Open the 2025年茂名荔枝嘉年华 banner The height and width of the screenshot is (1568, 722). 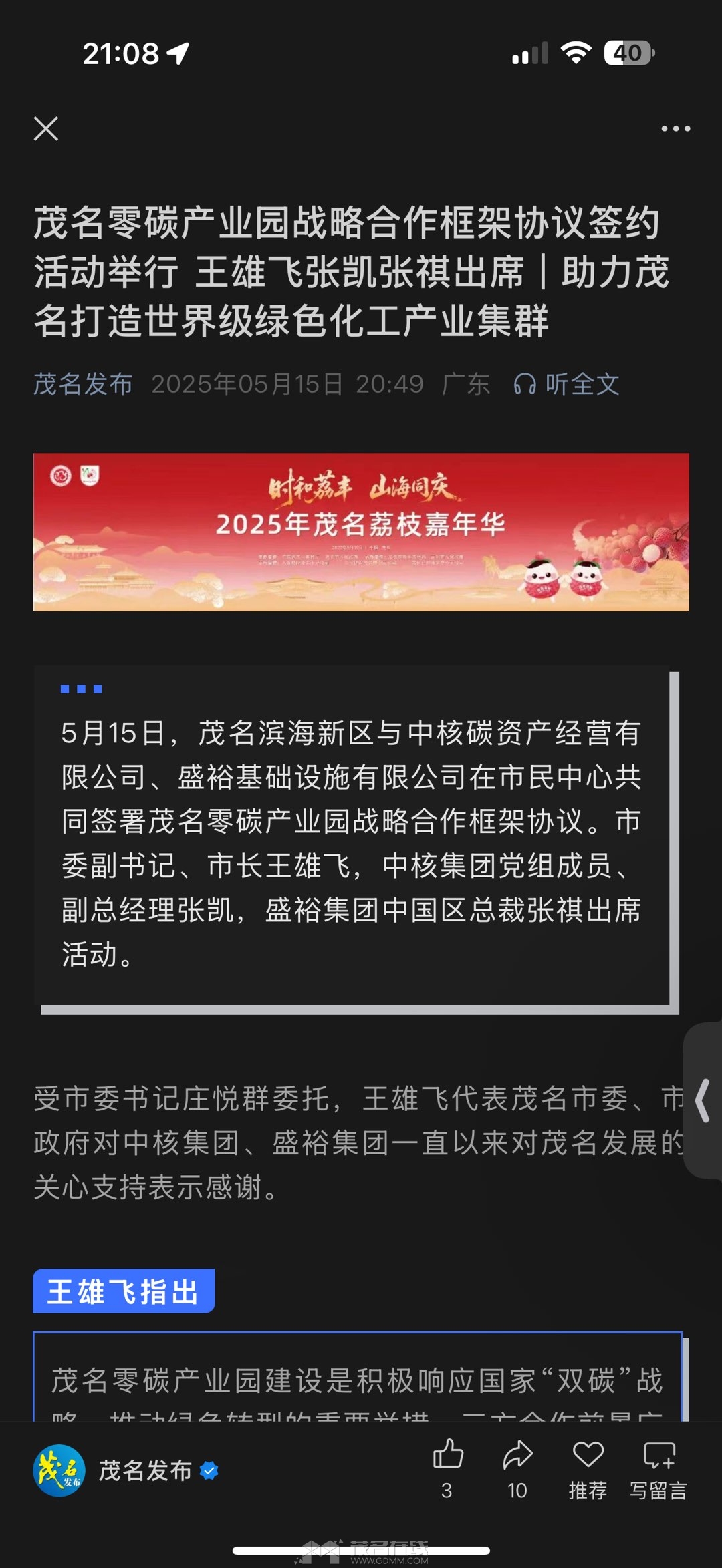(x=361, y=532)
